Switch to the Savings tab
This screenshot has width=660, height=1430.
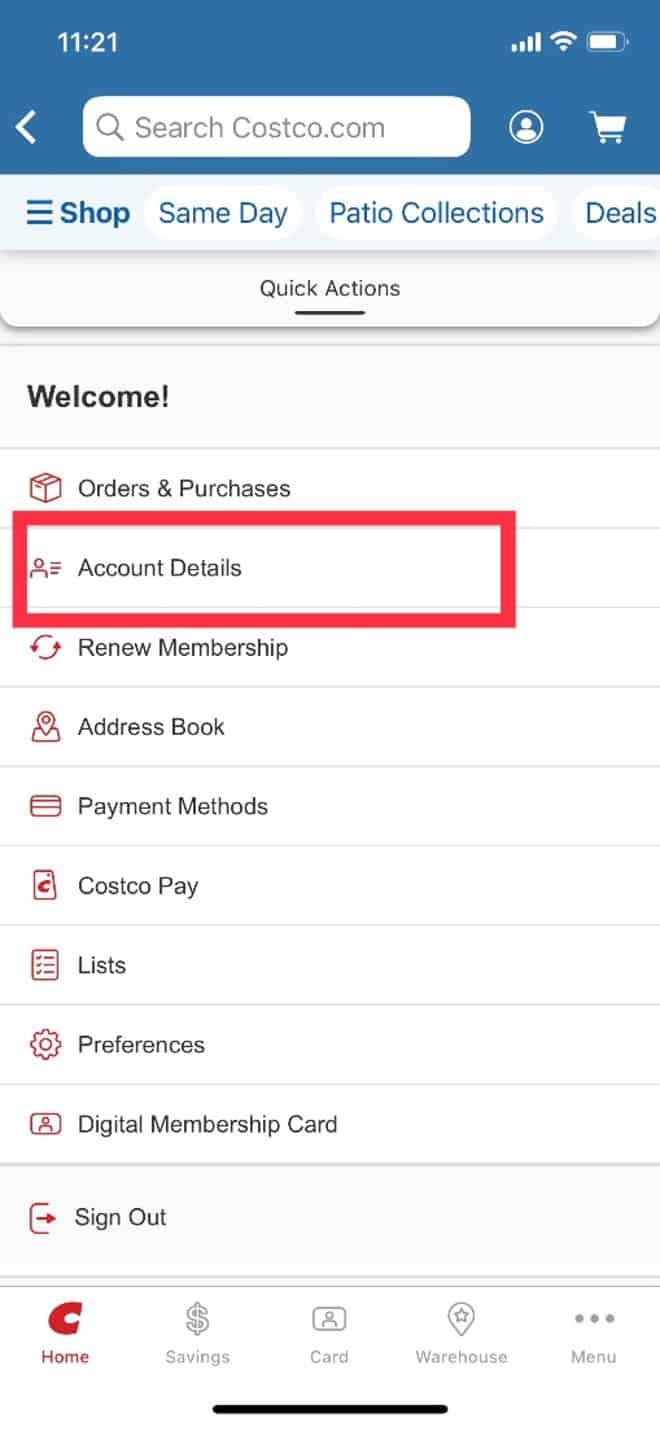pyautogui.click(x=197, y=1334)
